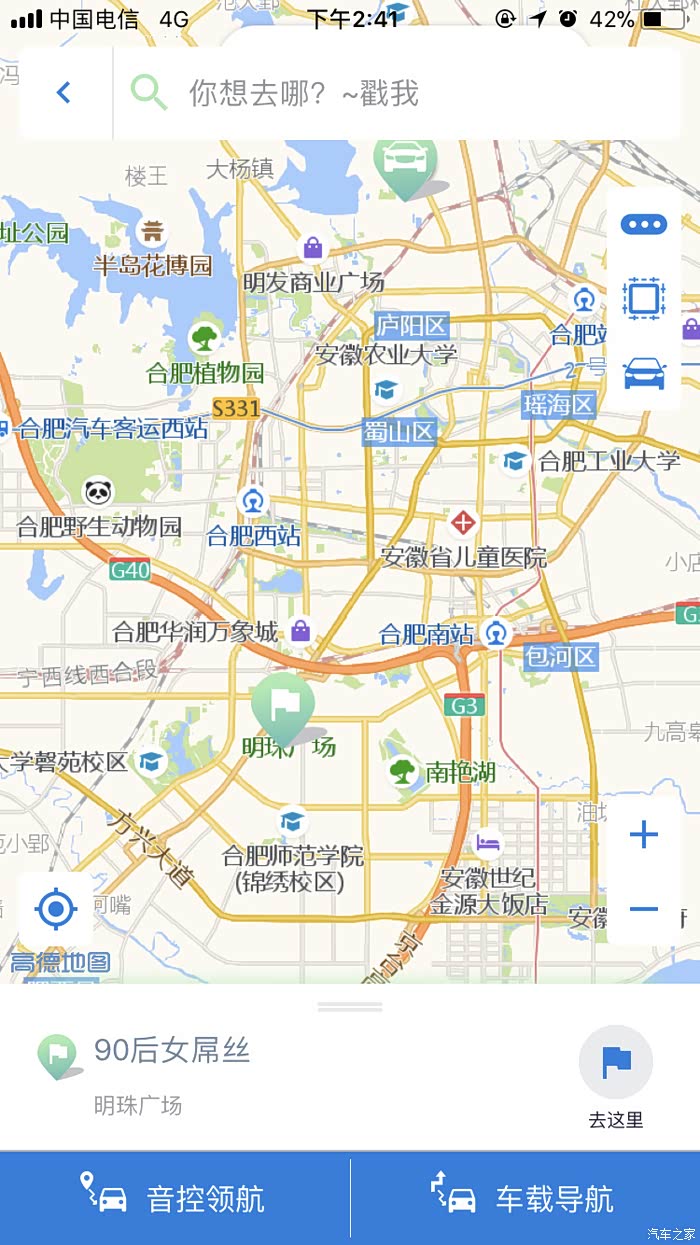Tap the blue car icon button
This screenshot has width=700, height=1245.
[x=643, y=373]
